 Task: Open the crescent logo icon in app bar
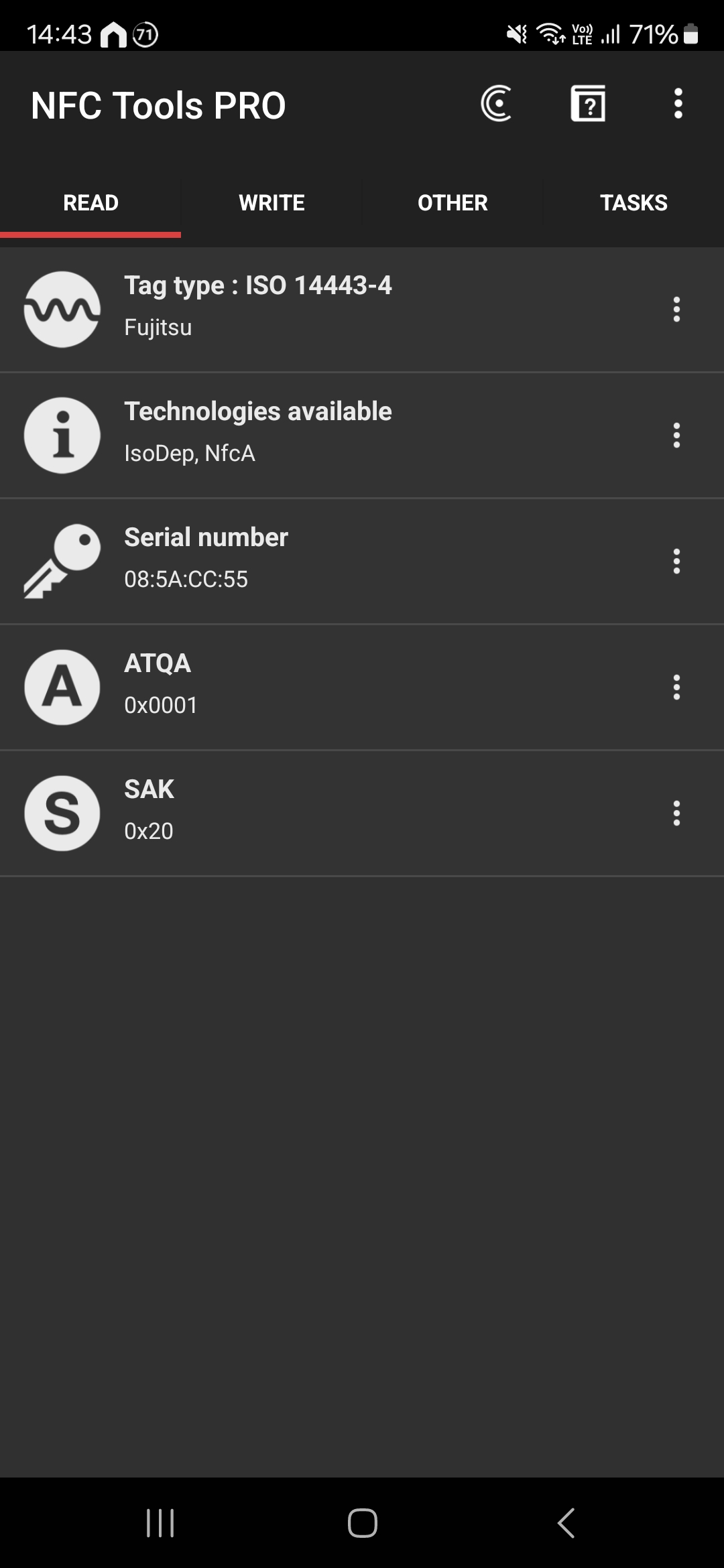tap(497, 104)
